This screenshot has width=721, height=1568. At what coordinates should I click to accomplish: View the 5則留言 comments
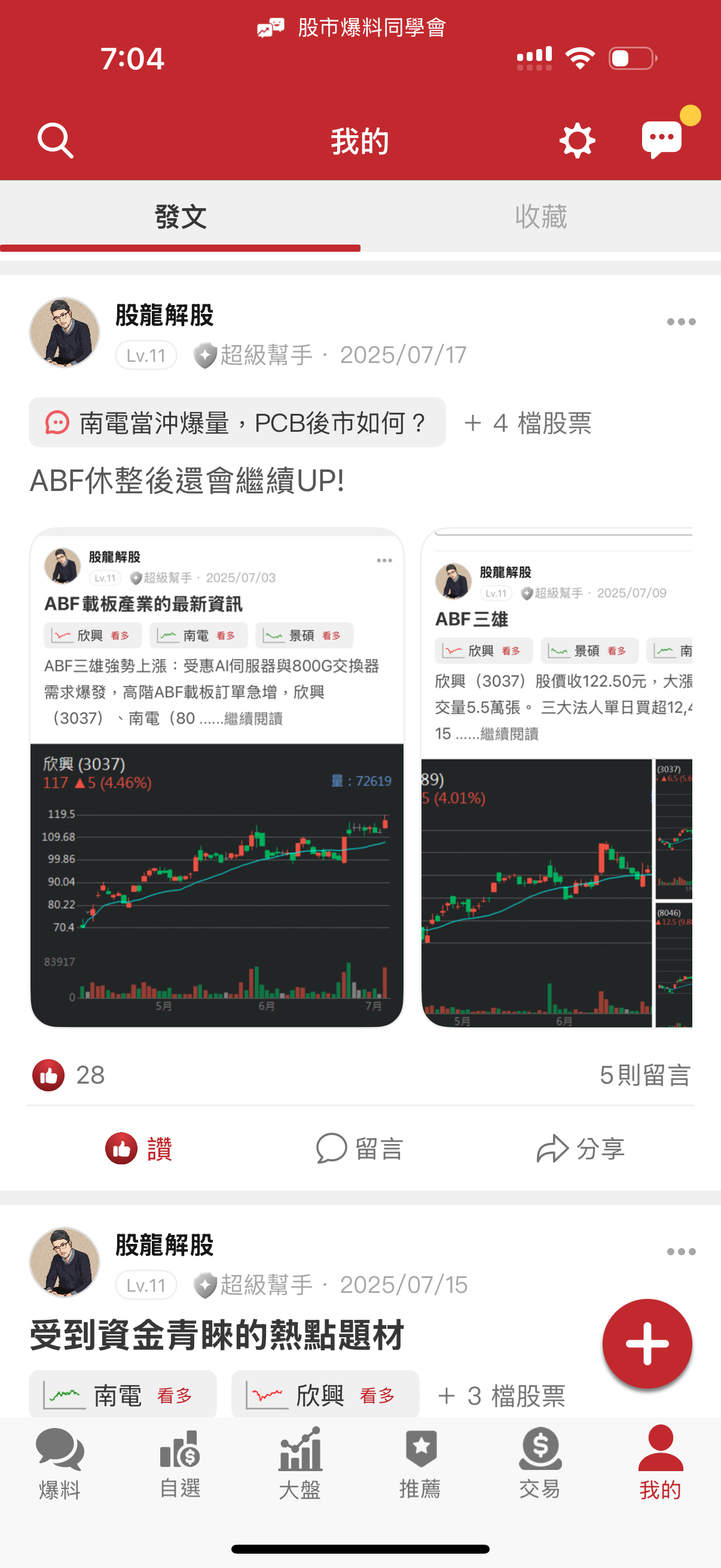[644, 1075]
